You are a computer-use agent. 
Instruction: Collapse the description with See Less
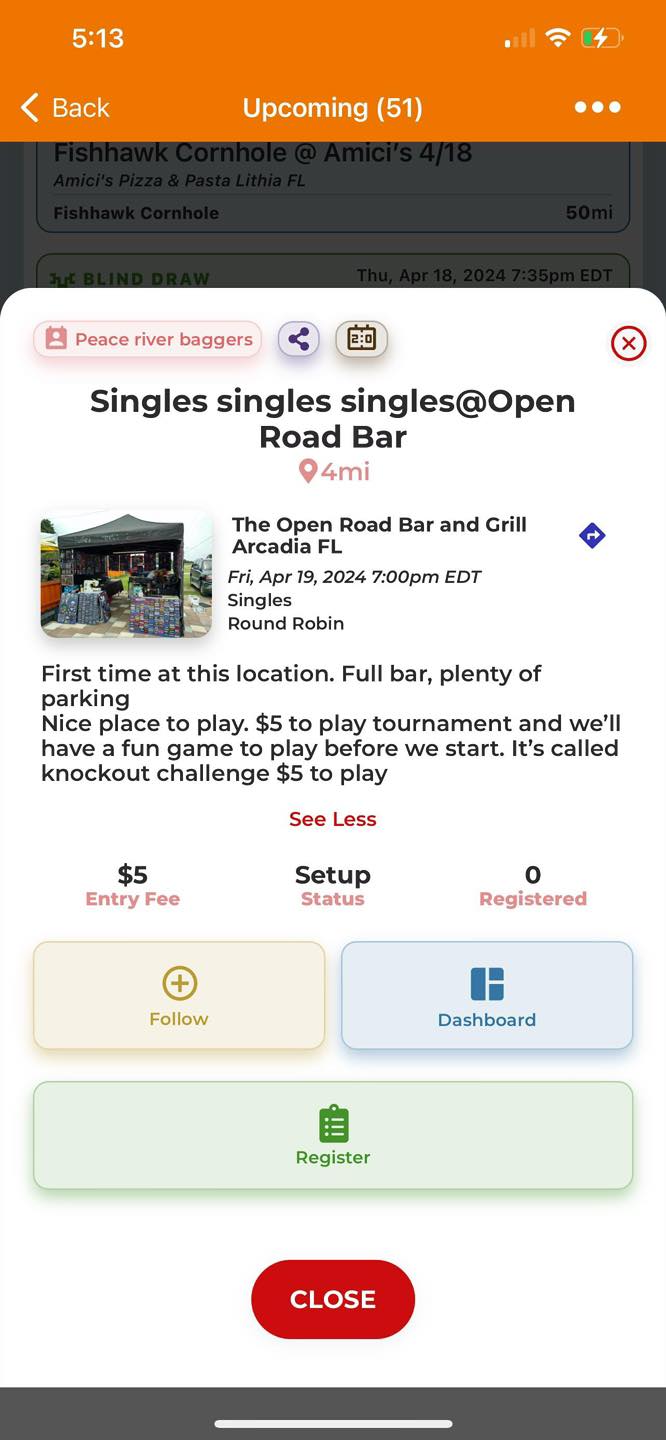[332, 819]
